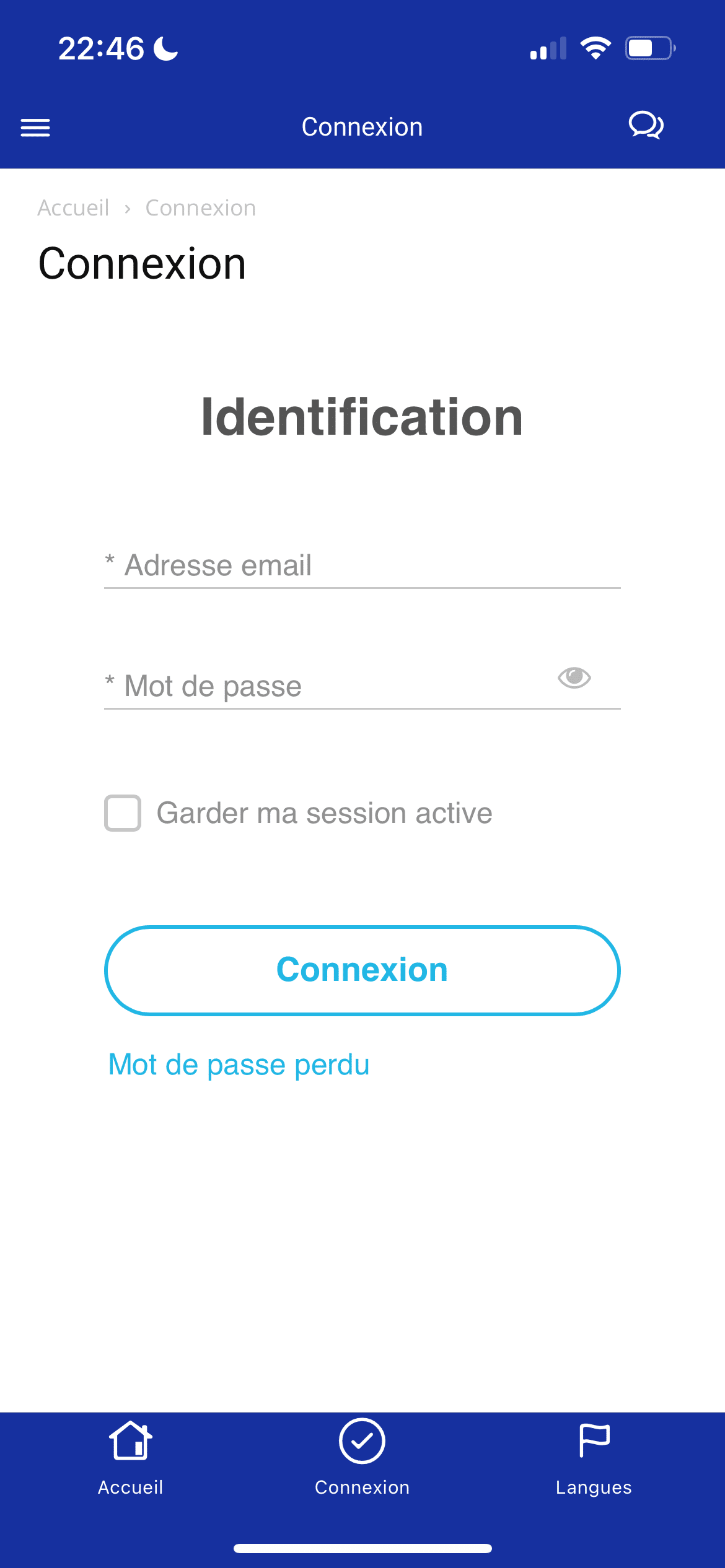This screenshot has height=1568, width=725.
Task: Focus the Adresse email field
Action: click(362, 565)
